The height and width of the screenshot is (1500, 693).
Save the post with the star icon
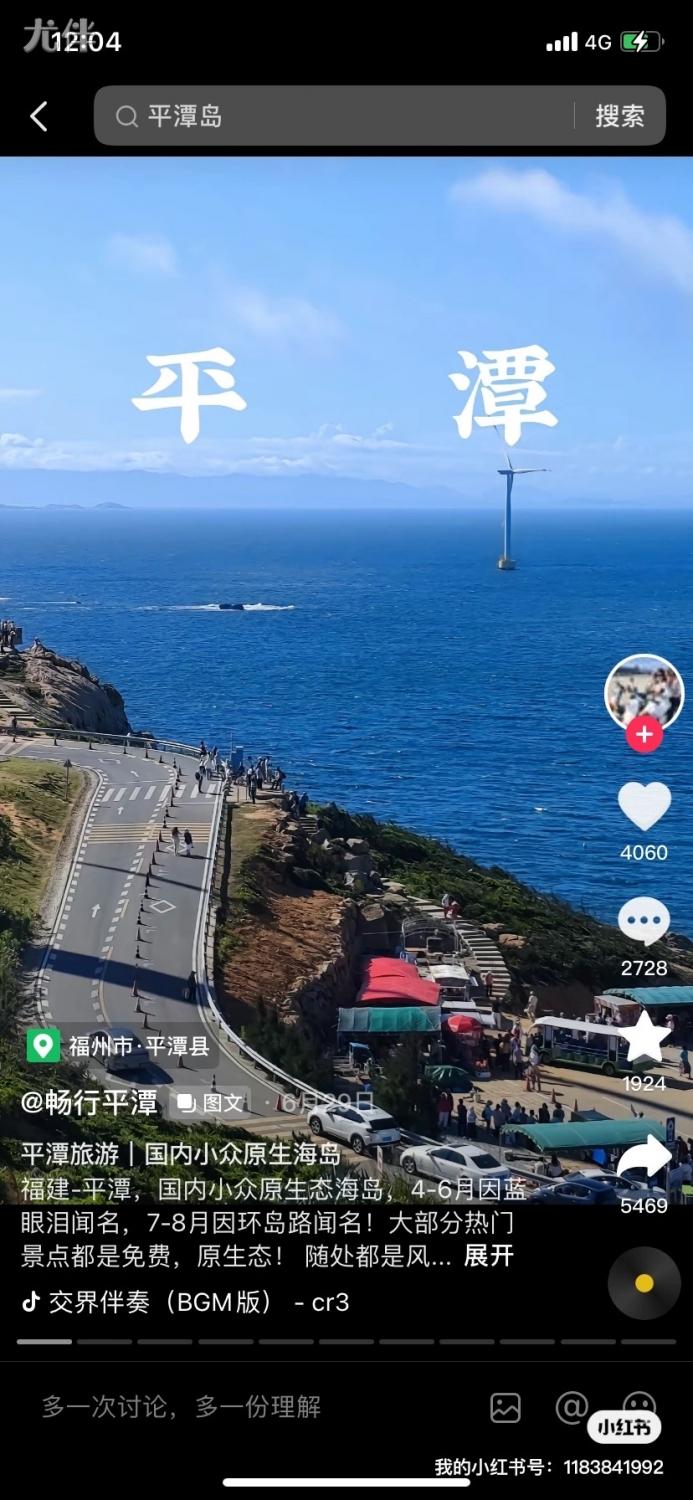pyautogui.click(x=644, y=1037)
